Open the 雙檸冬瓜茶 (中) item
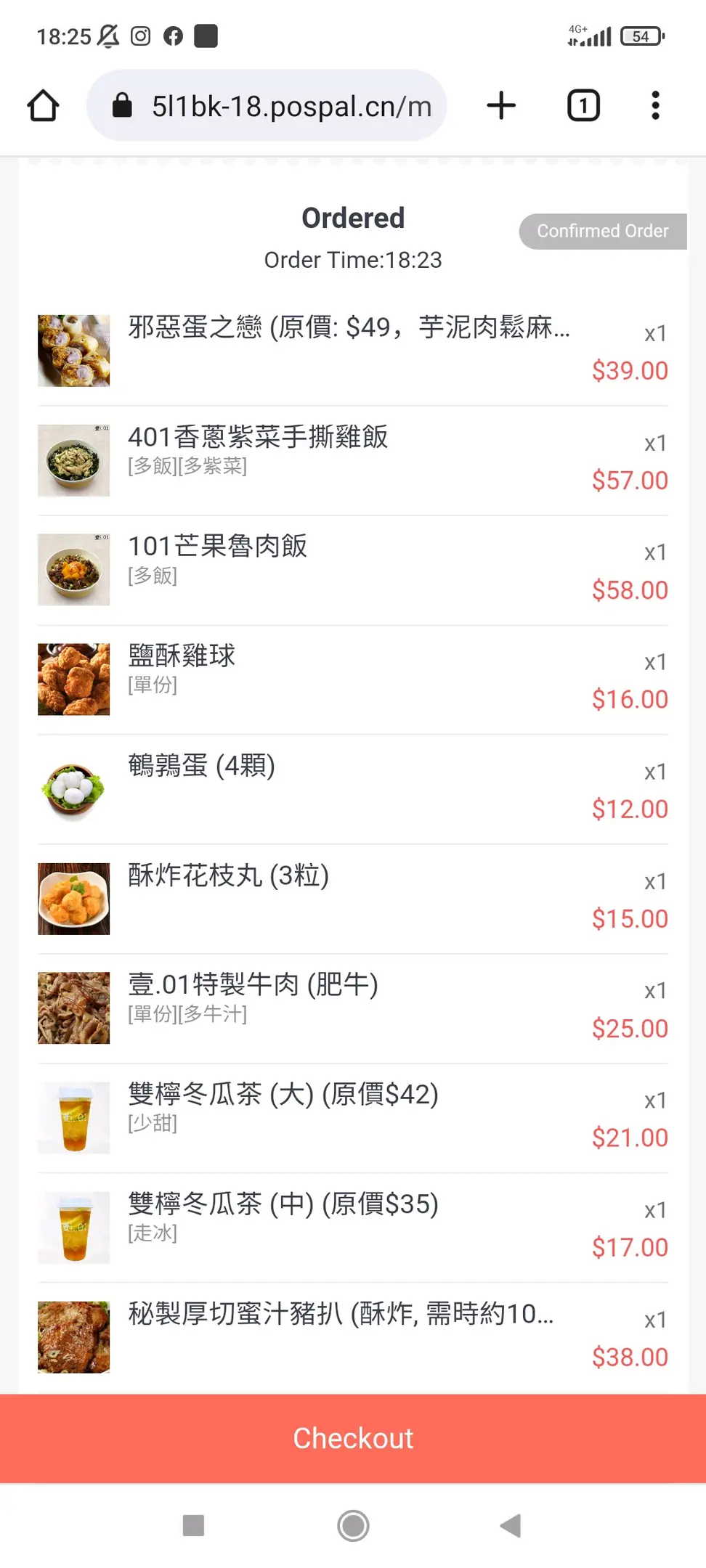Viewport: 706px width, 1568px height. 283,1204
